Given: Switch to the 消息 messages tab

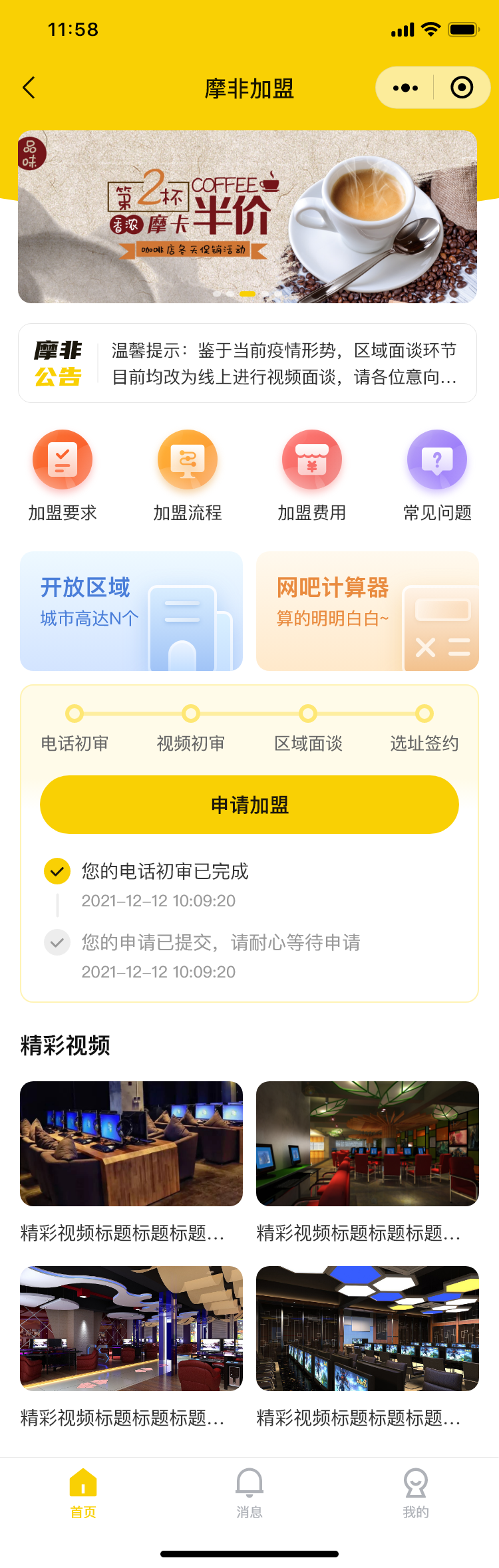Looking at the screenshot, I should coord(249,1493).
